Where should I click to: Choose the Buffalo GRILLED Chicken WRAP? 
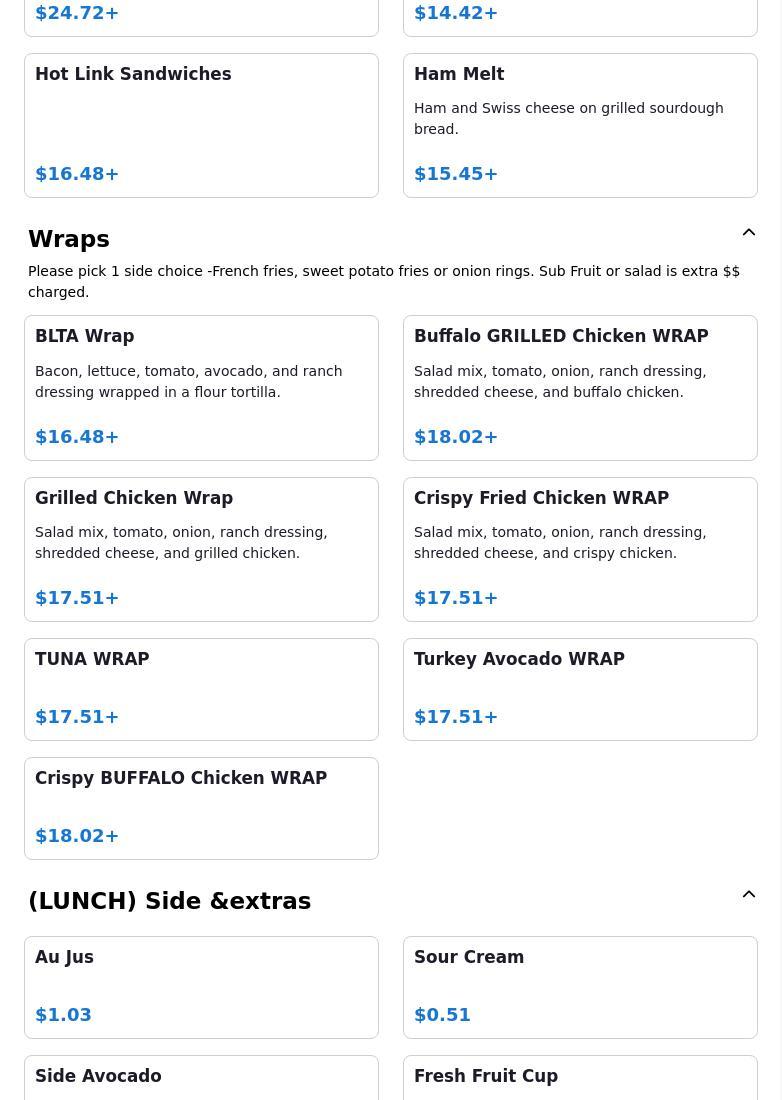click(x=580, y=388)
